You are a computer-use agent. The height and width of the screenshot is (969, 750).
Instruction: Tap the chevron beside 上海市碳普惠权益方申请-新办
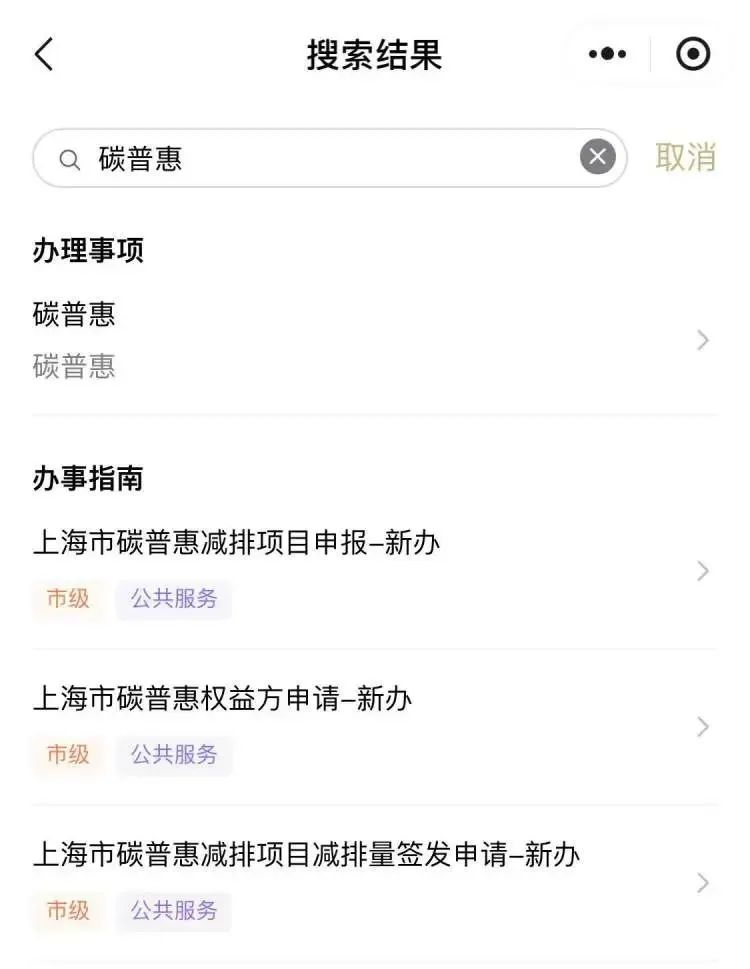(701, 727)
